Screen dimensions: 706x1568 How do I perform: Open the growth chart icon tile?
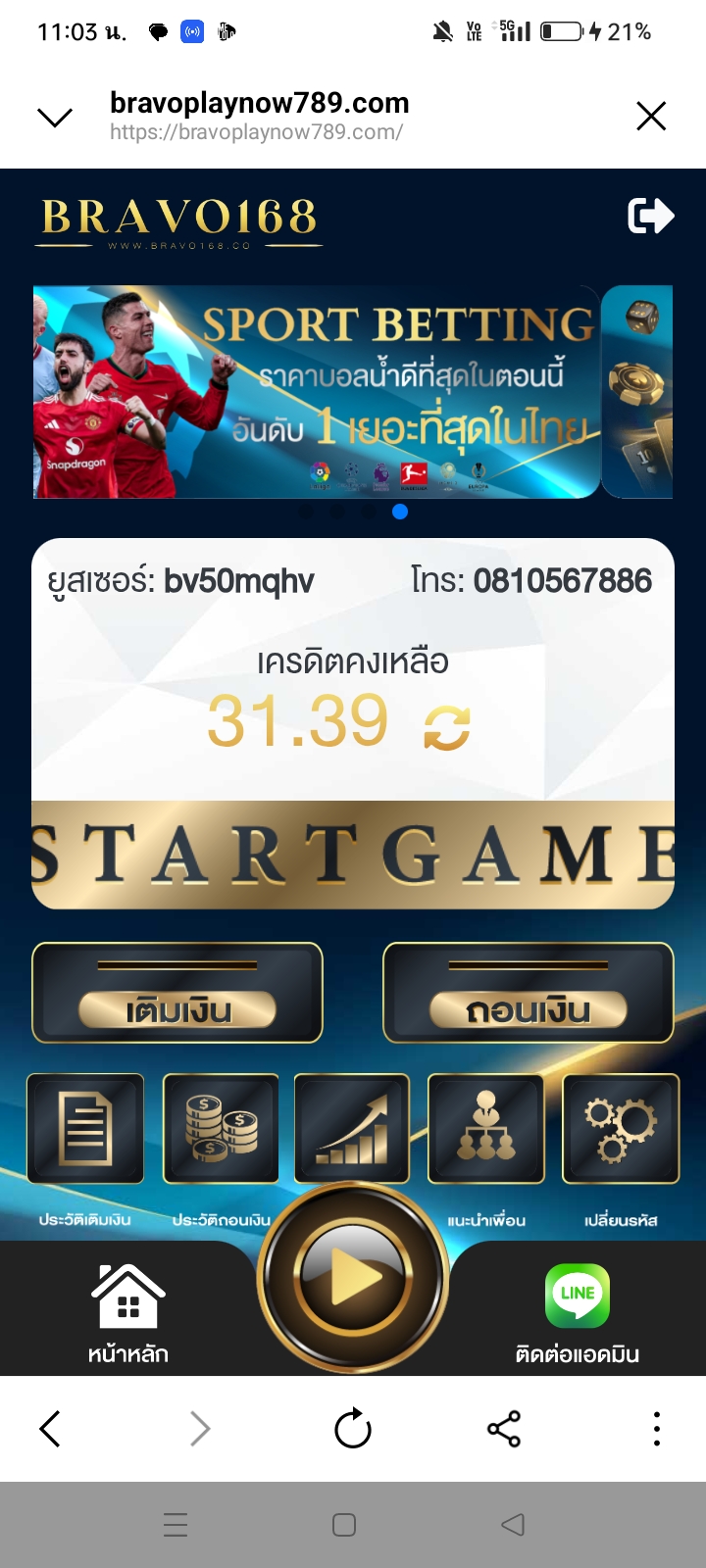352,1129
